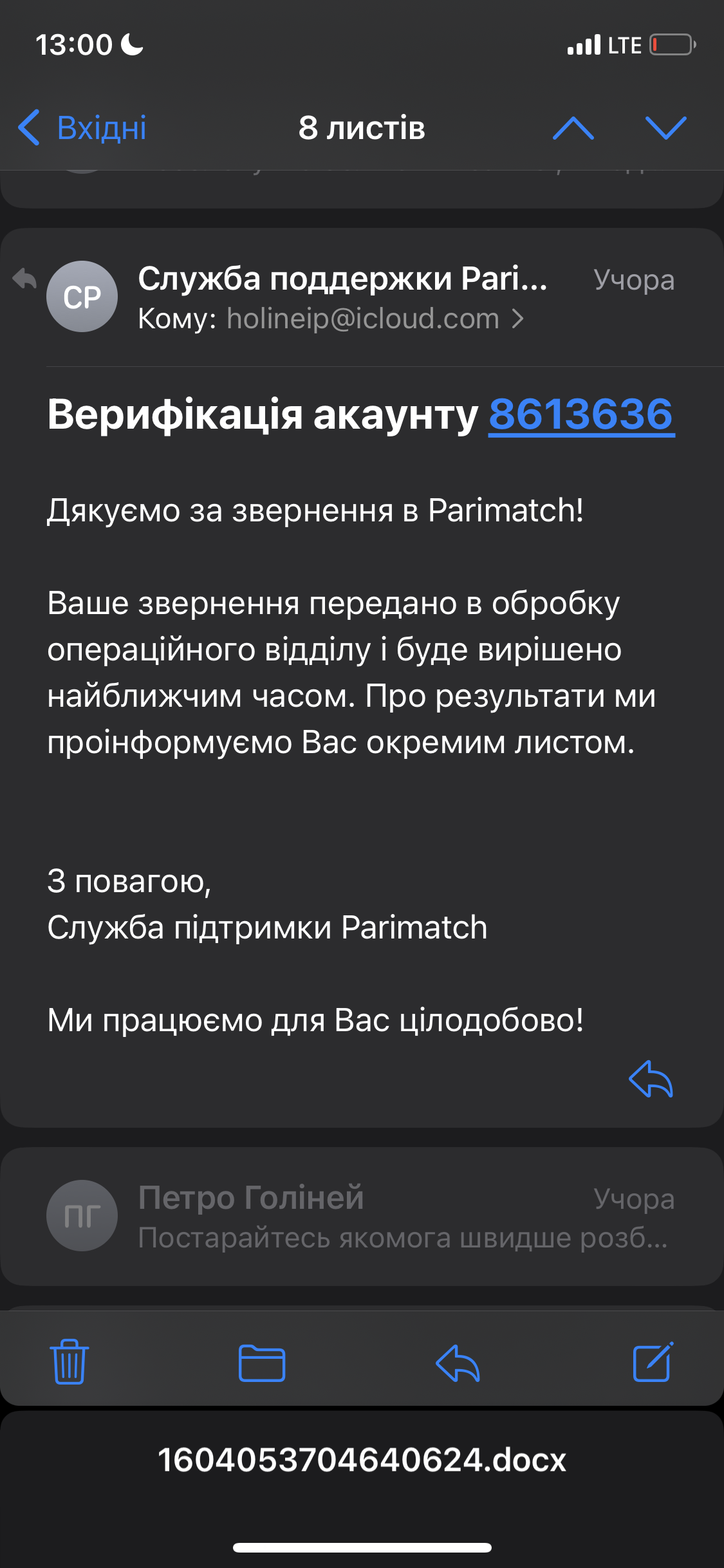Open reply options in bottom toolbar
This screenshot has height=1568, width=724.
[458, 1363]
